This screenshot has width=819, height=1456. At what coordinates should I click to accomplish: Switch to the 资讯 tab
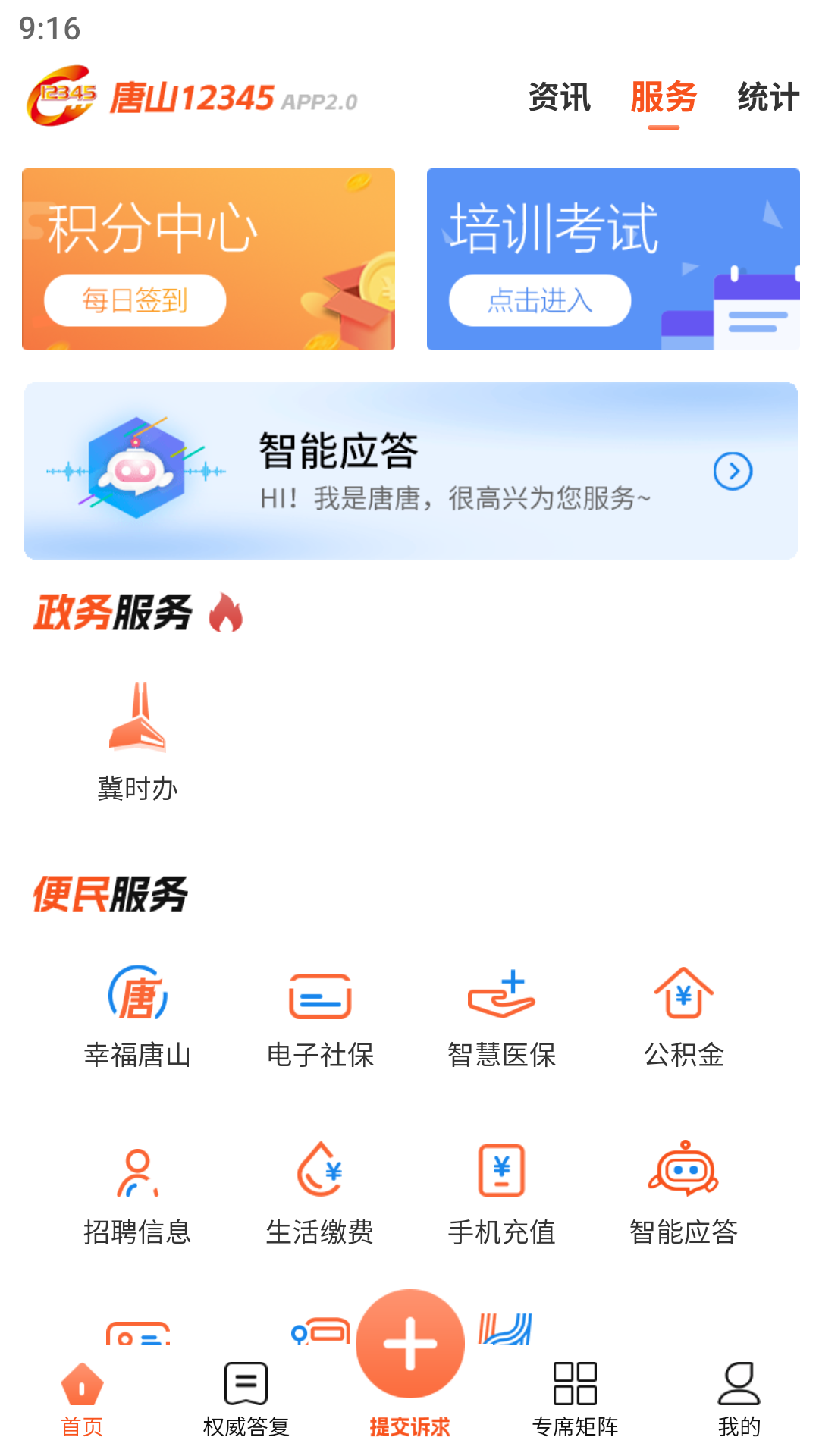(560, 98)
